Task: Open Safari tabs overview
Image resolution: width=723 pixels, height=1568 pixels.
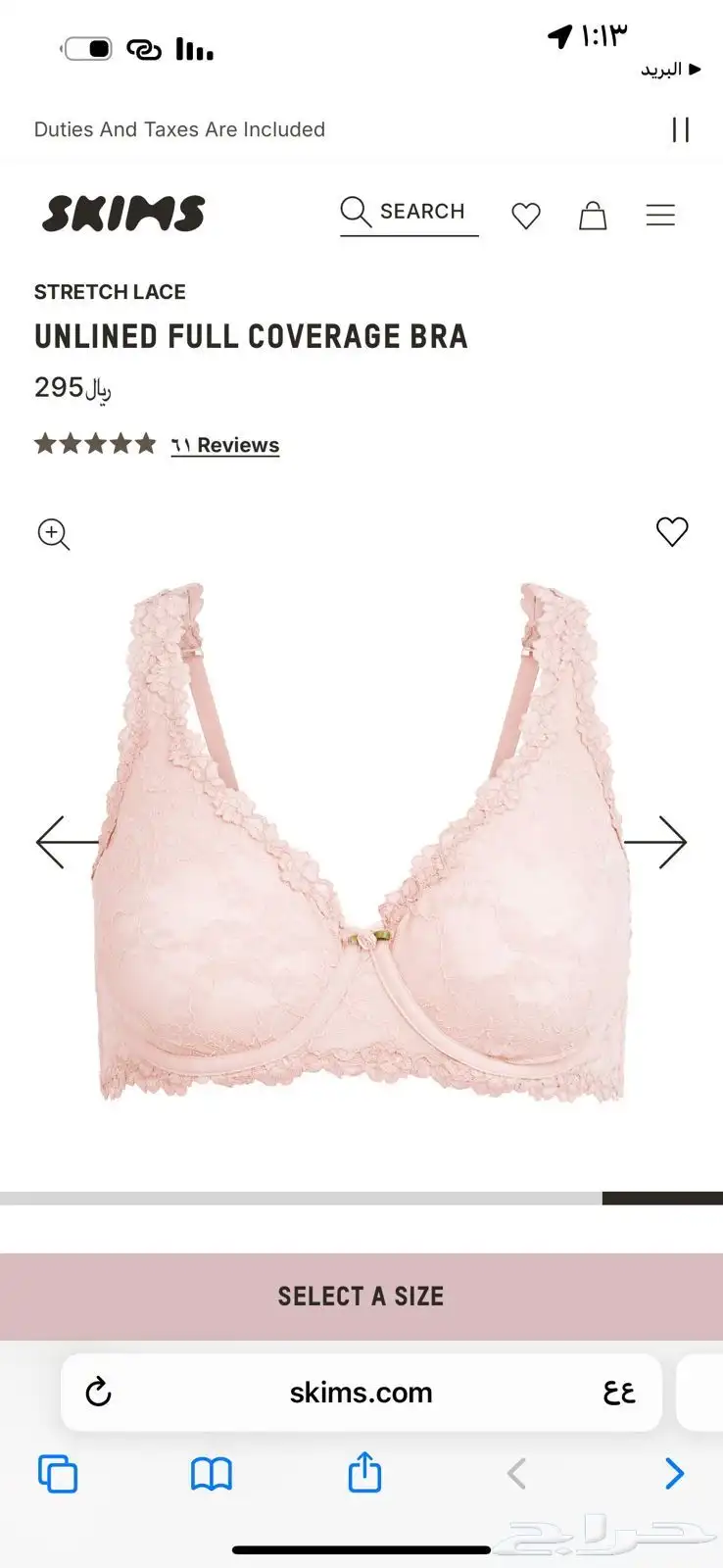Action: pos(58,1473)
